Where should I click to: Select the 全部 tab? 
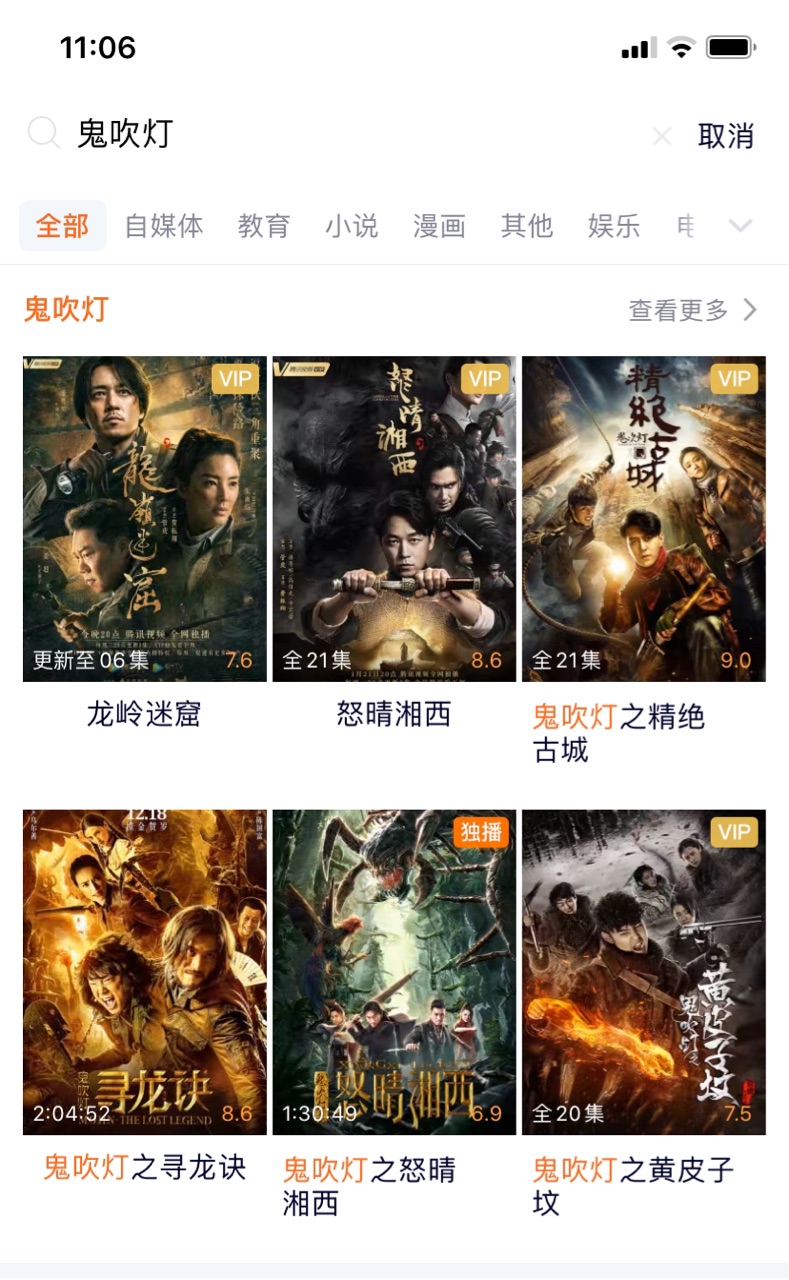pyautogui.click(x=63, y=226)
